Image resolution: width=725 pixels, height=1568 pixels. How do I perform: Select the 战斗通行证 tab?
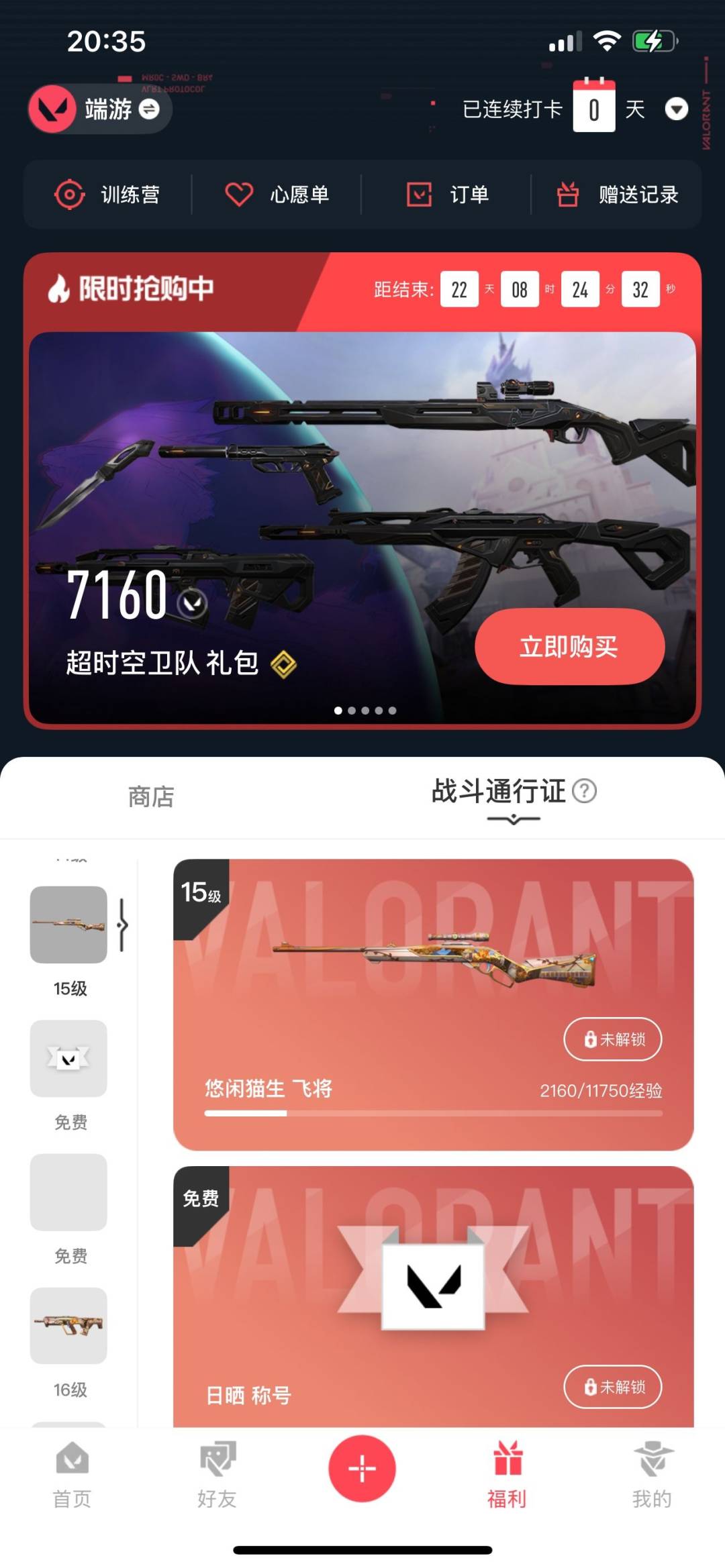[x=499, y=792]
